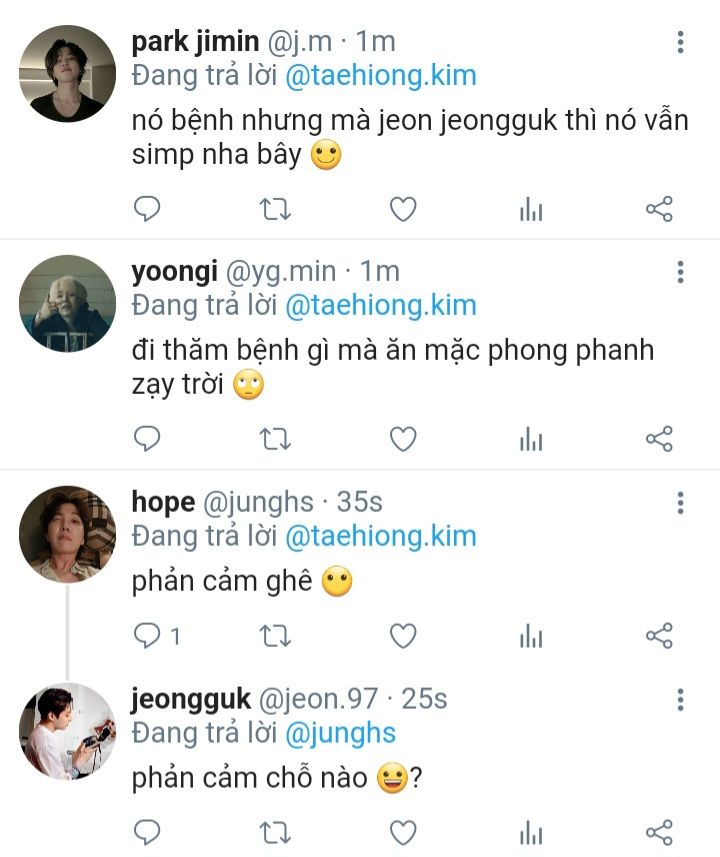Open @taehiong.kim link in hope's reply

[x=380, y=536]
